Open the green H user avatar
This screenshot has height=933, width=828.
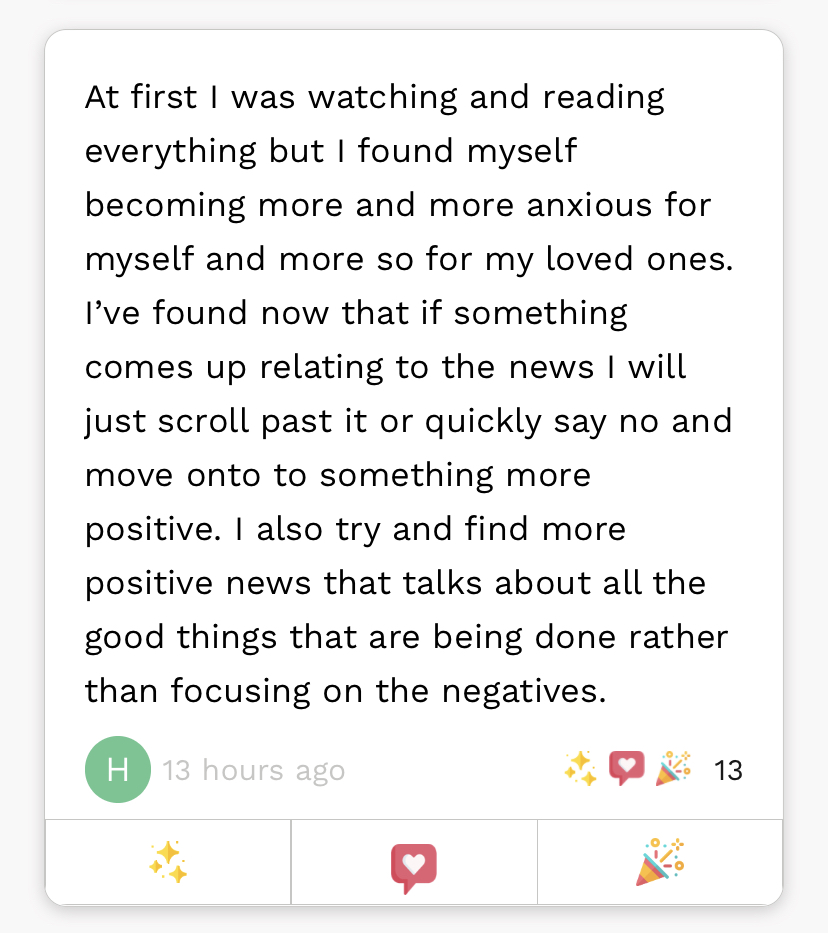[118, 770]
